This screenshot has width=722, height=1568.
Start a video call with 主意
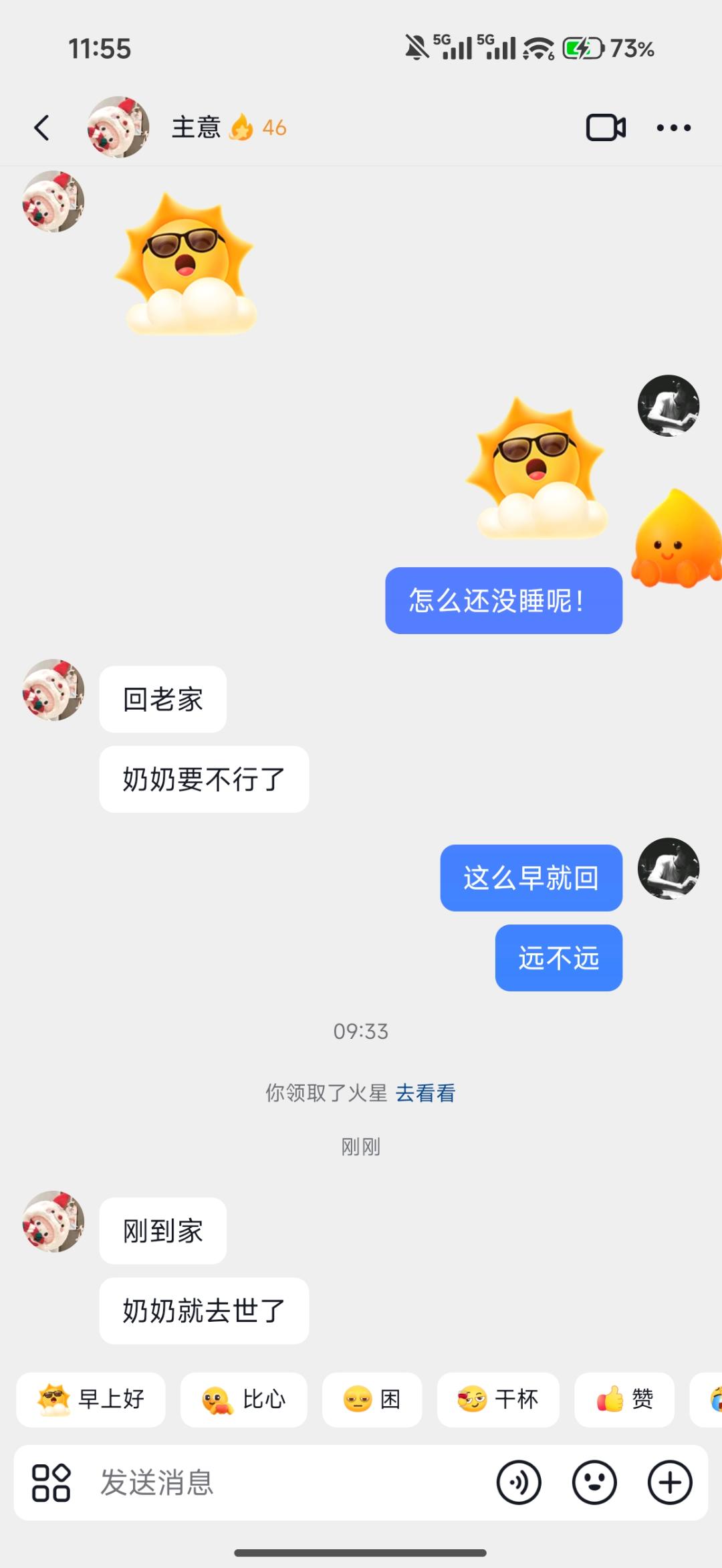(606, 128)
